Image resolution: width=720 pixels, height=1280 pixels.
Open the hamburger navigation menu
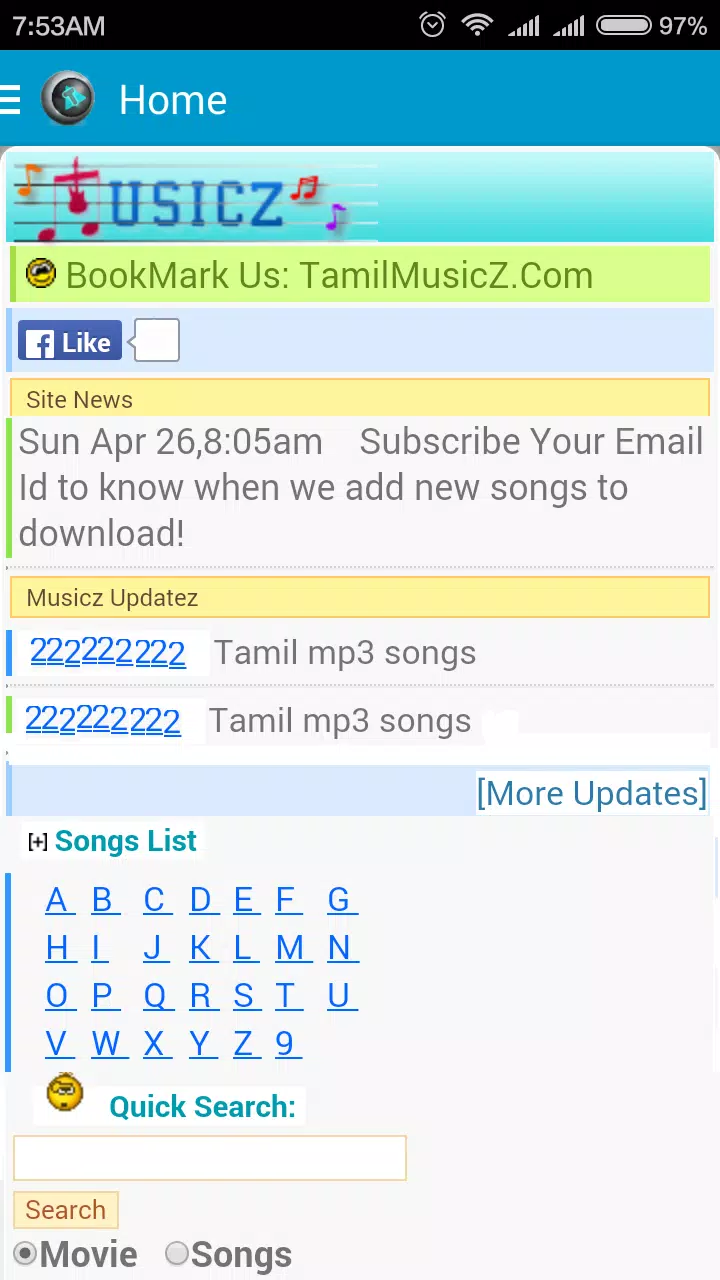(11, 98)
